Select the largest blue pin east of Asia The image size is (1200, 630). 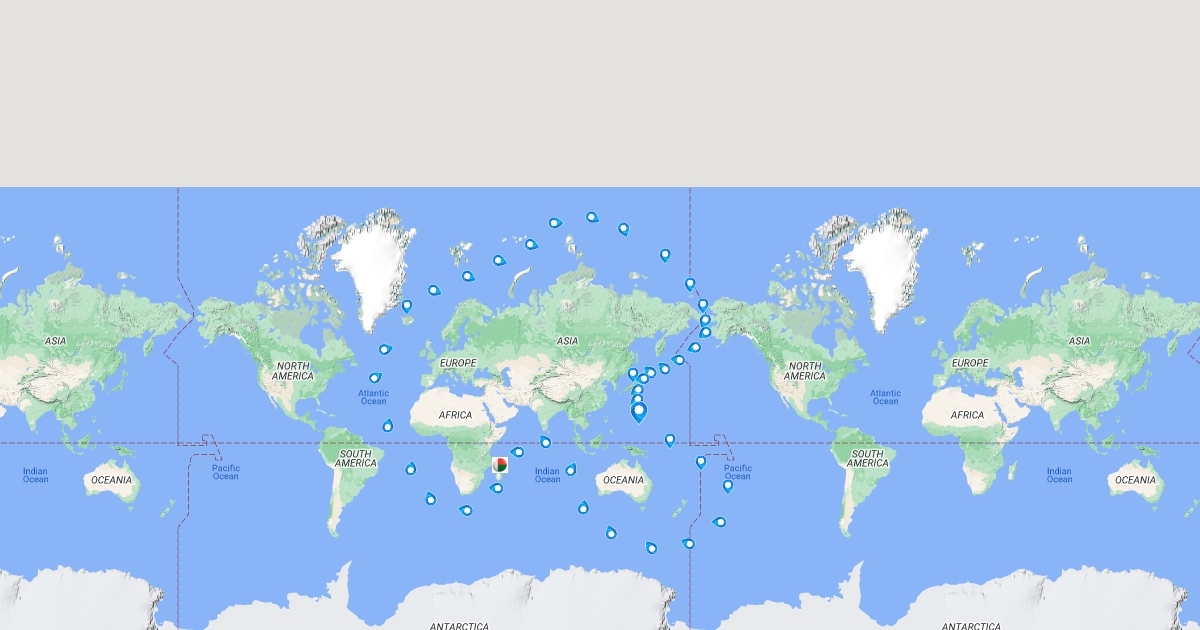pyautogui.click(x=639, y=411)
